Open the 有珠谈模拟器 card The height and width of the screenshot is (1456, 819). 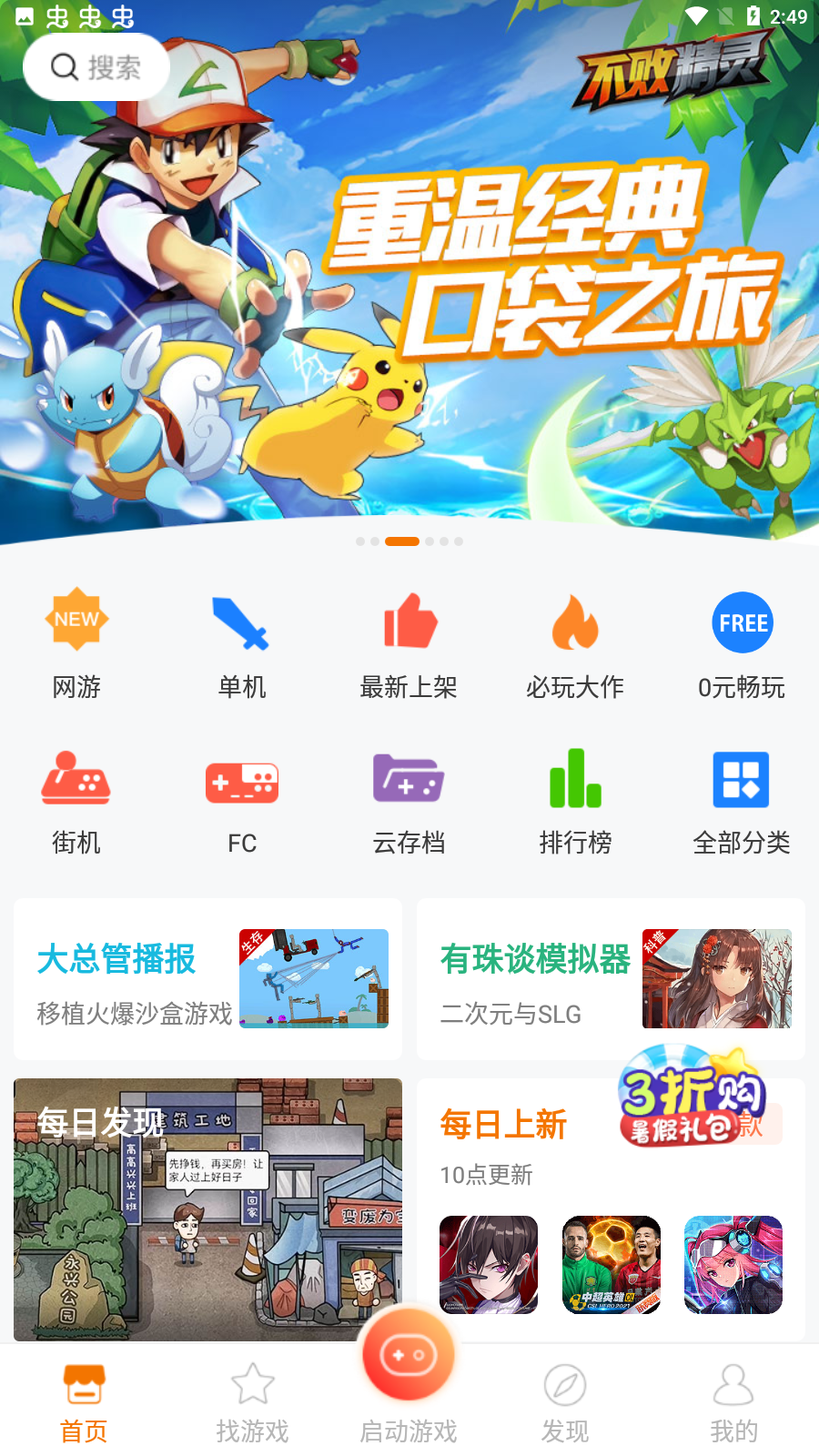pyautogui.click(x=611, y=979)
